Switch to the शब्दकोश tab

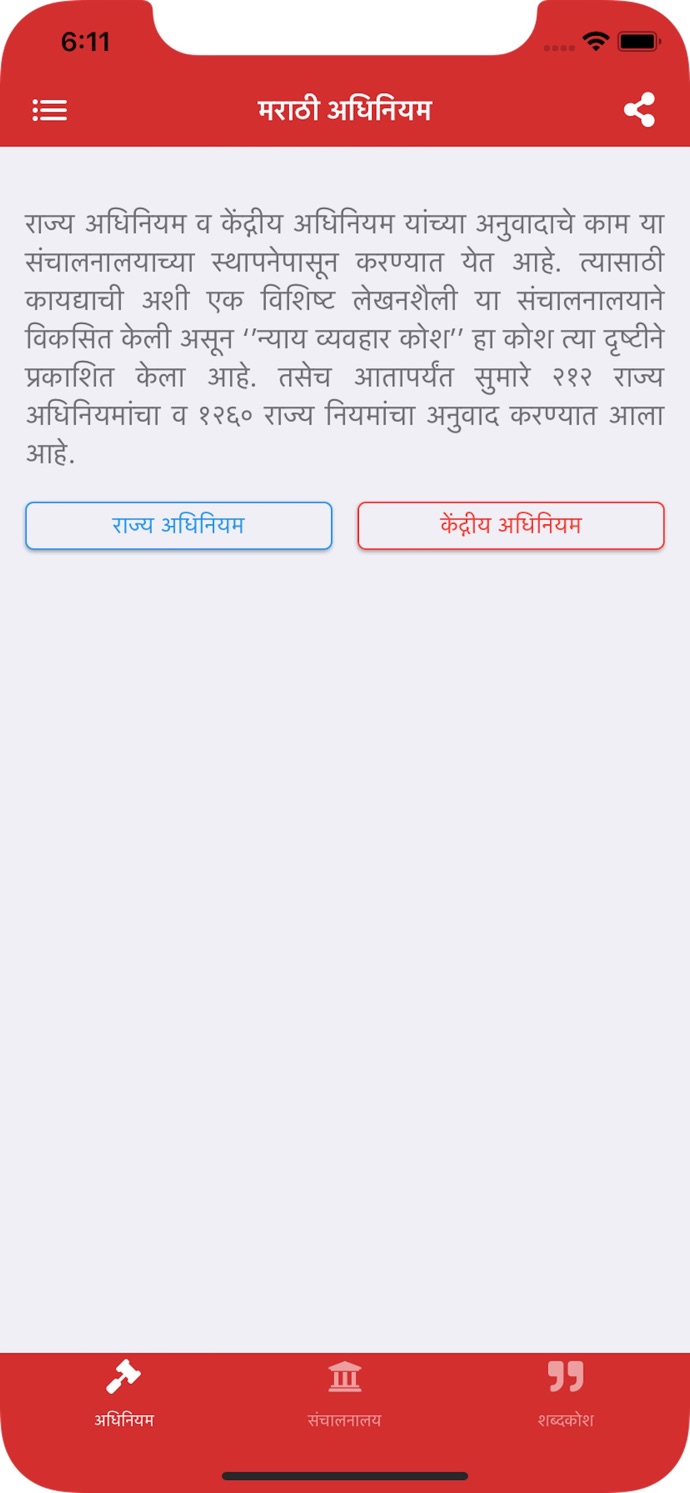click(565, 1394)
